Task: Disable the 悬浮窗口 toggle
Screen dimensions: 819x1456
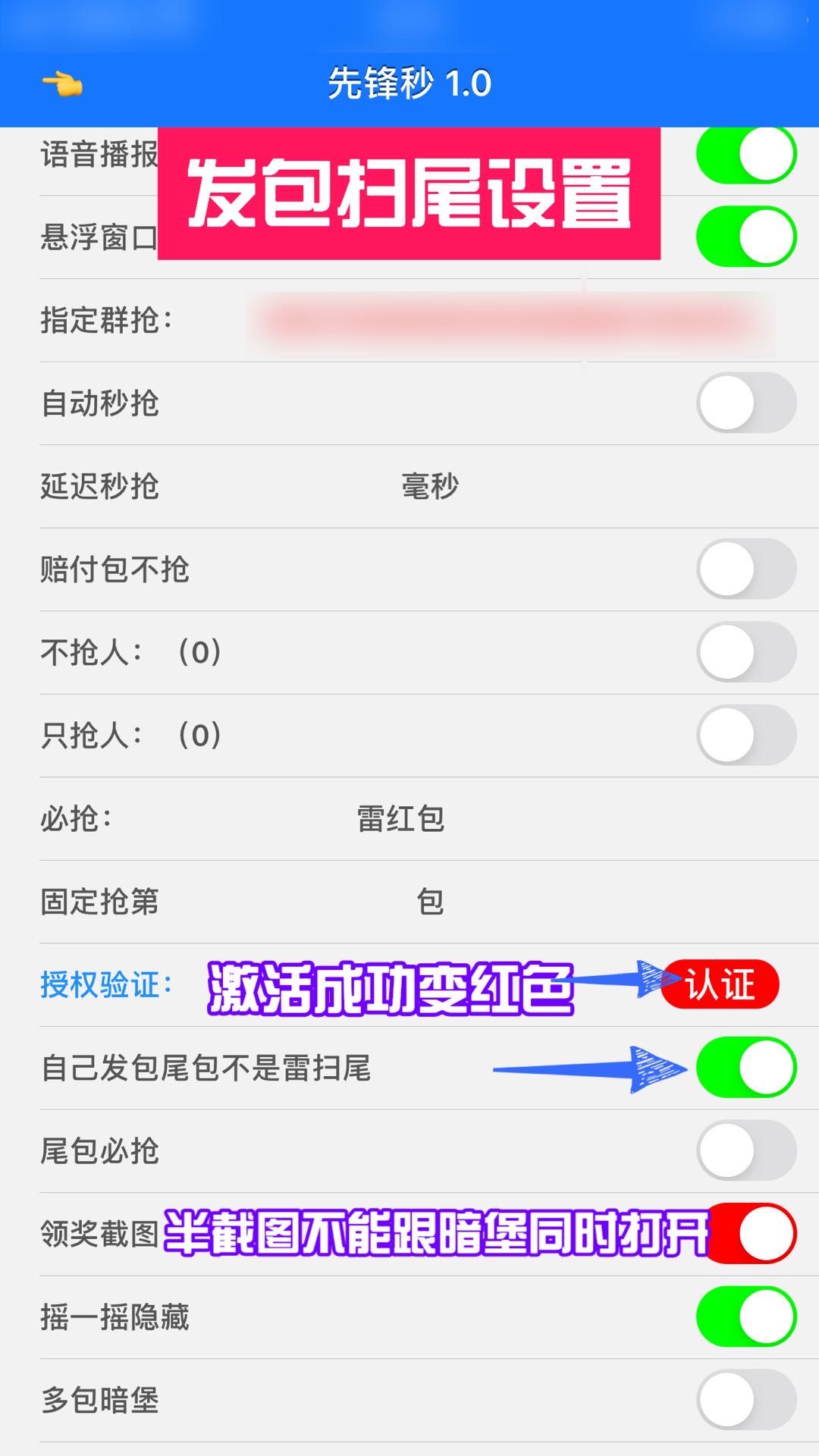Action: [x=746, y=237]
